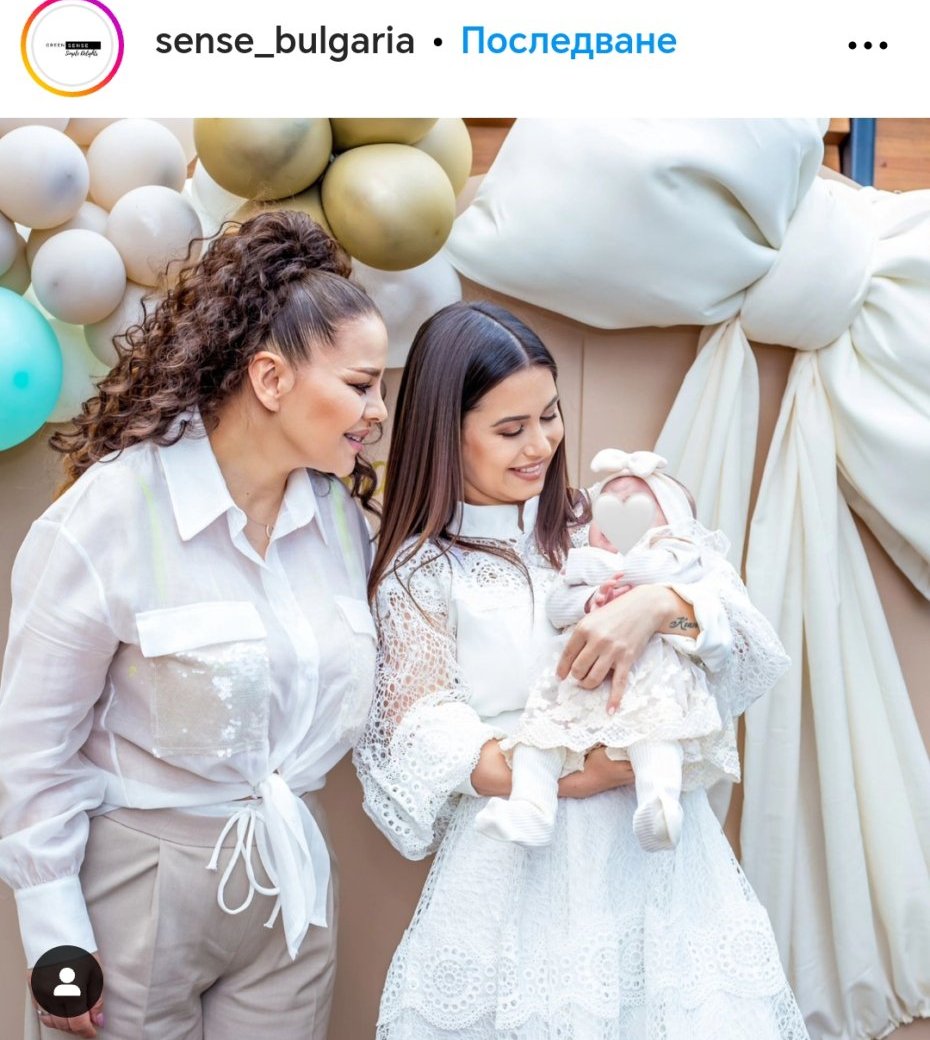The image size is (930, 1040).
Task: Tap the Последване follow button
Action: [568, 42]
